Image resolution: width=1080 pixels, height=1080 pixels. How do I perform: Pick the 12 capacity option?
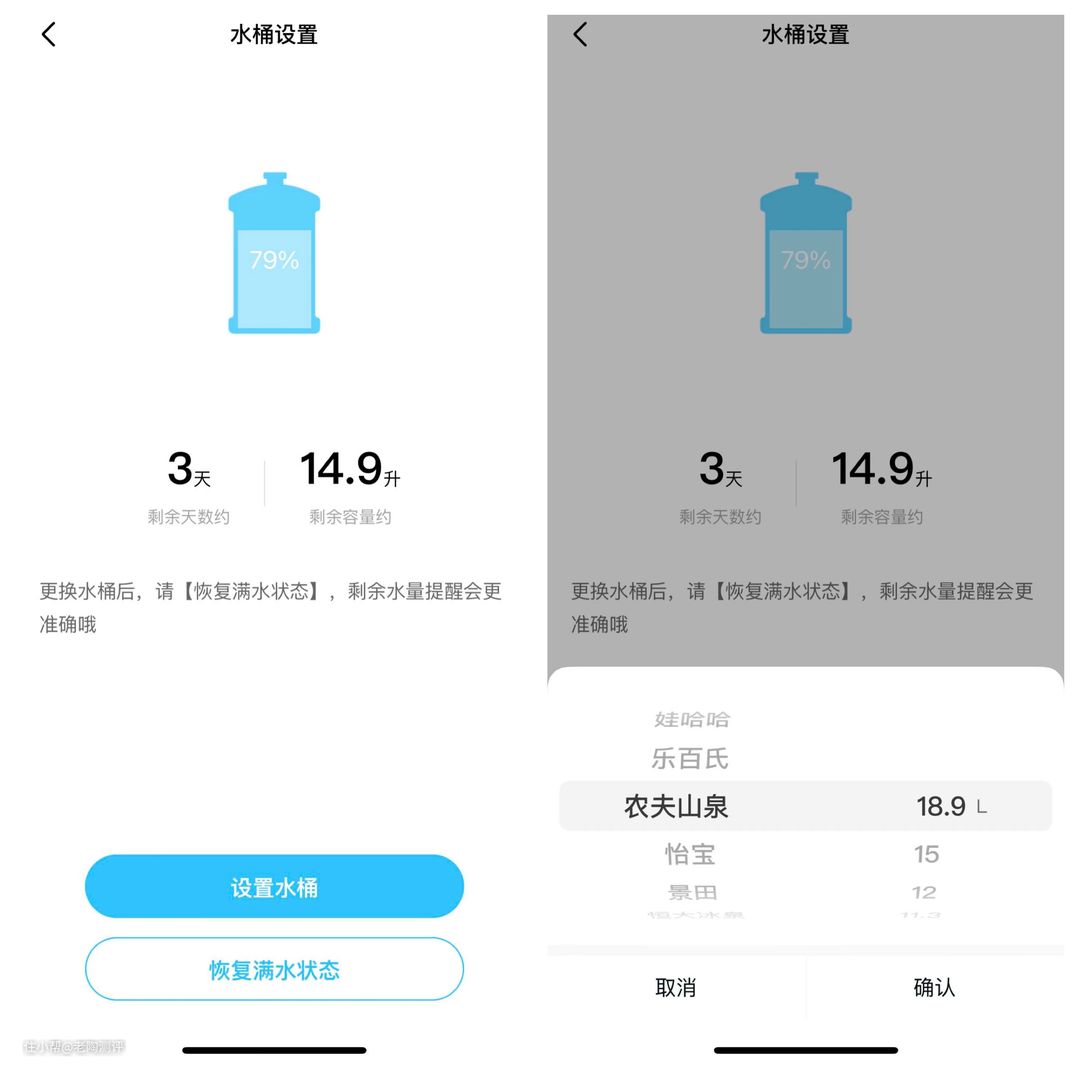(x=924, y=892)
